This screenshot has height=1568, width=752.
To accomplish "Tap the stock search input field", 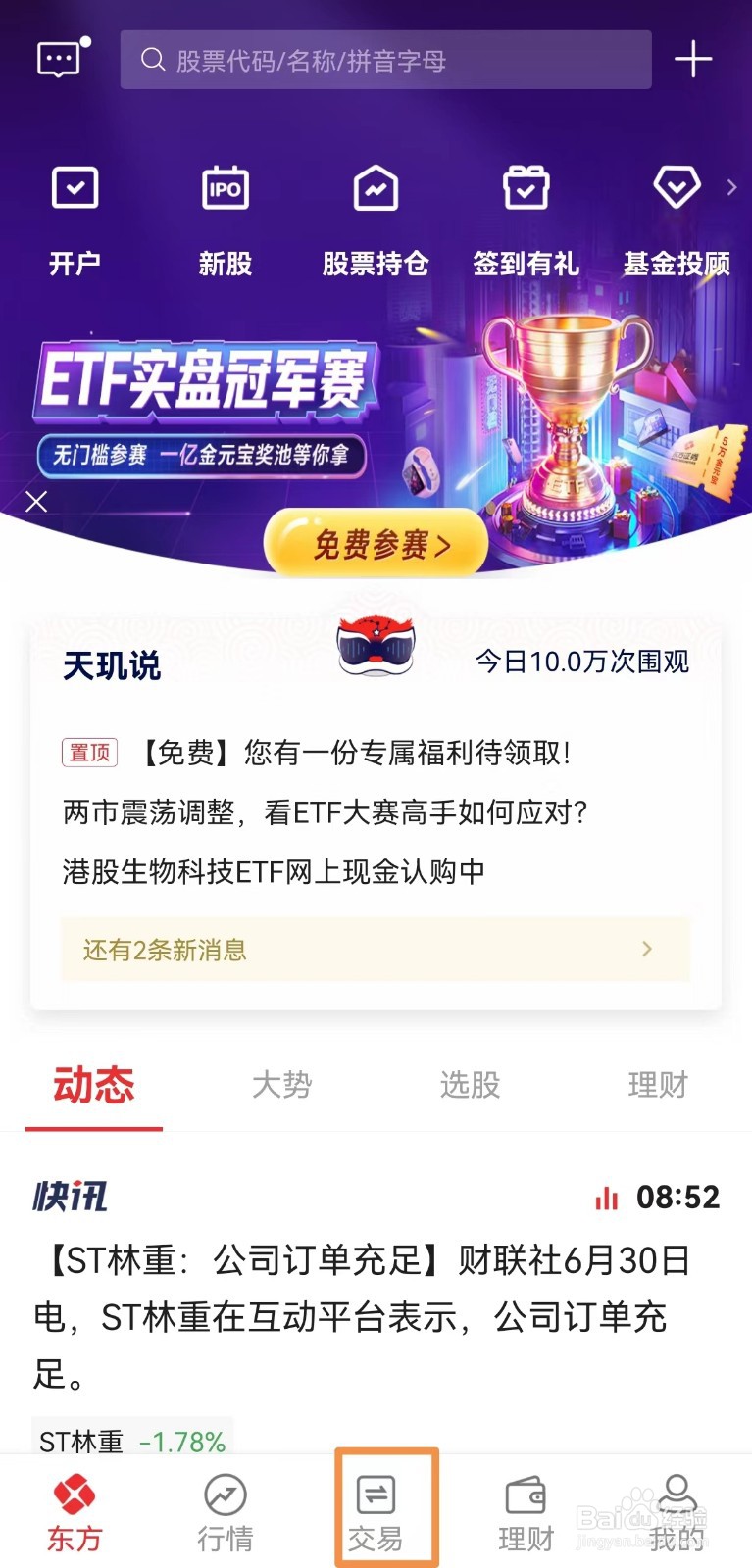I will (385, 59).
